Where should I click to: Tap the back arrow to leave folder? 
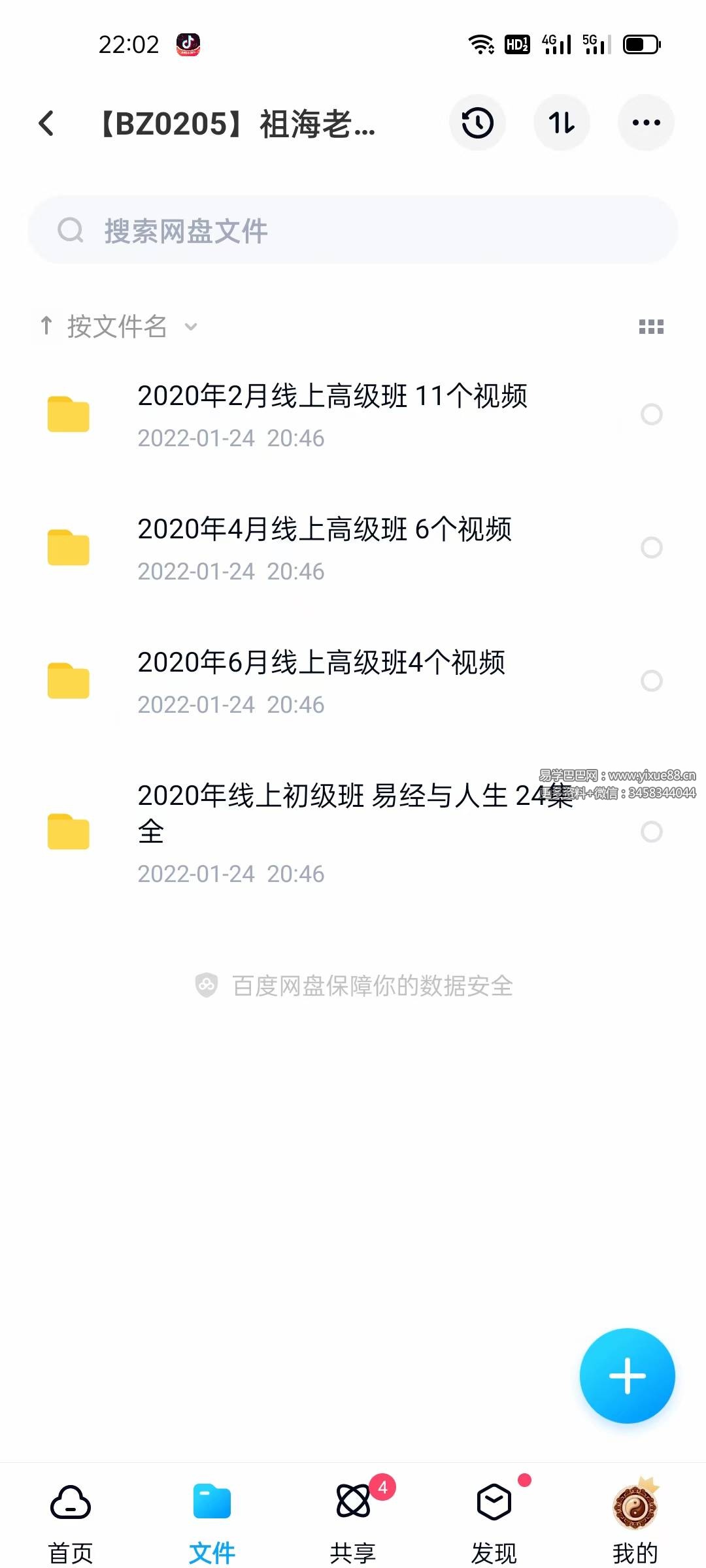pos(46,124)
